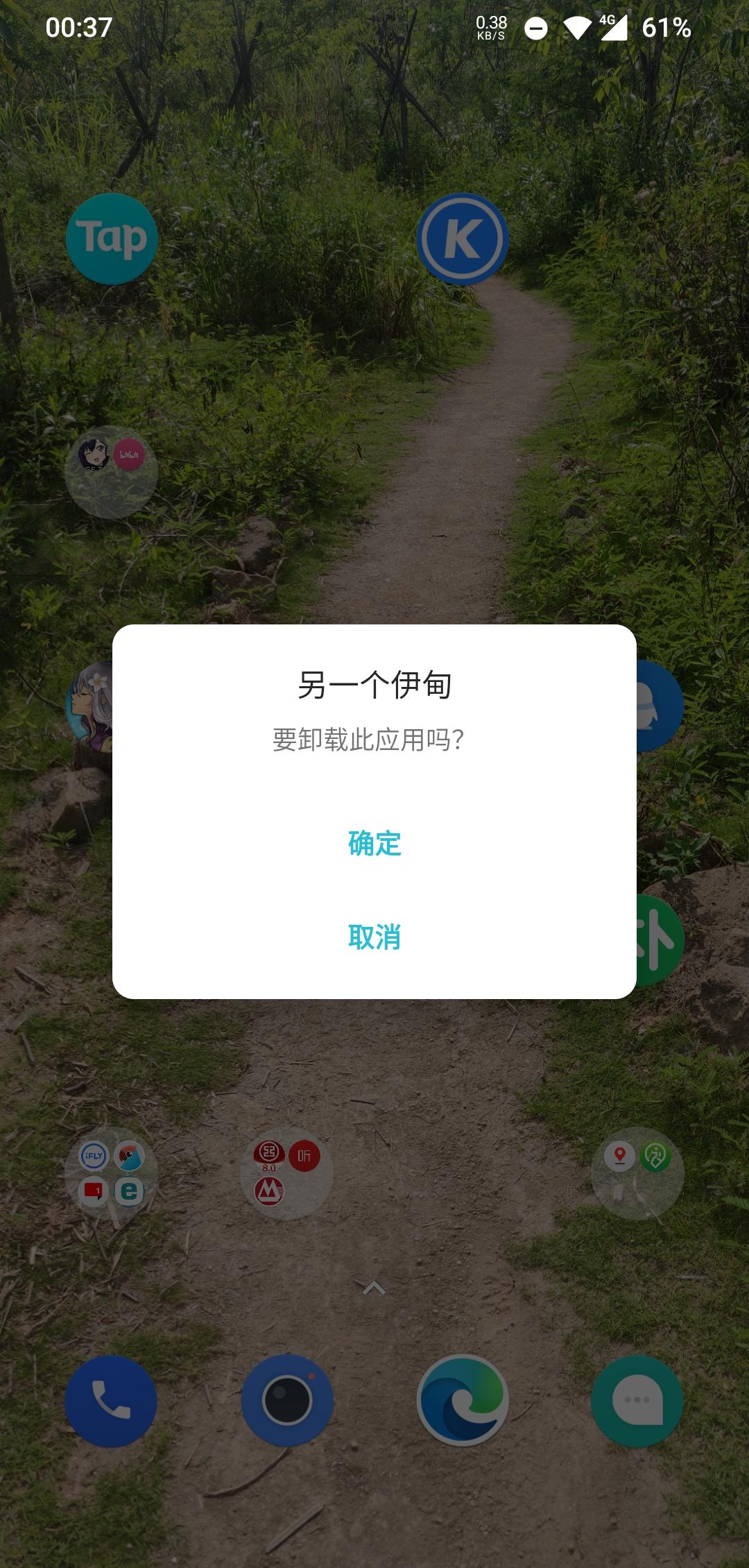Open the red map pin location app
This screenshot has width=749, height=1568.
(619, 1154)
